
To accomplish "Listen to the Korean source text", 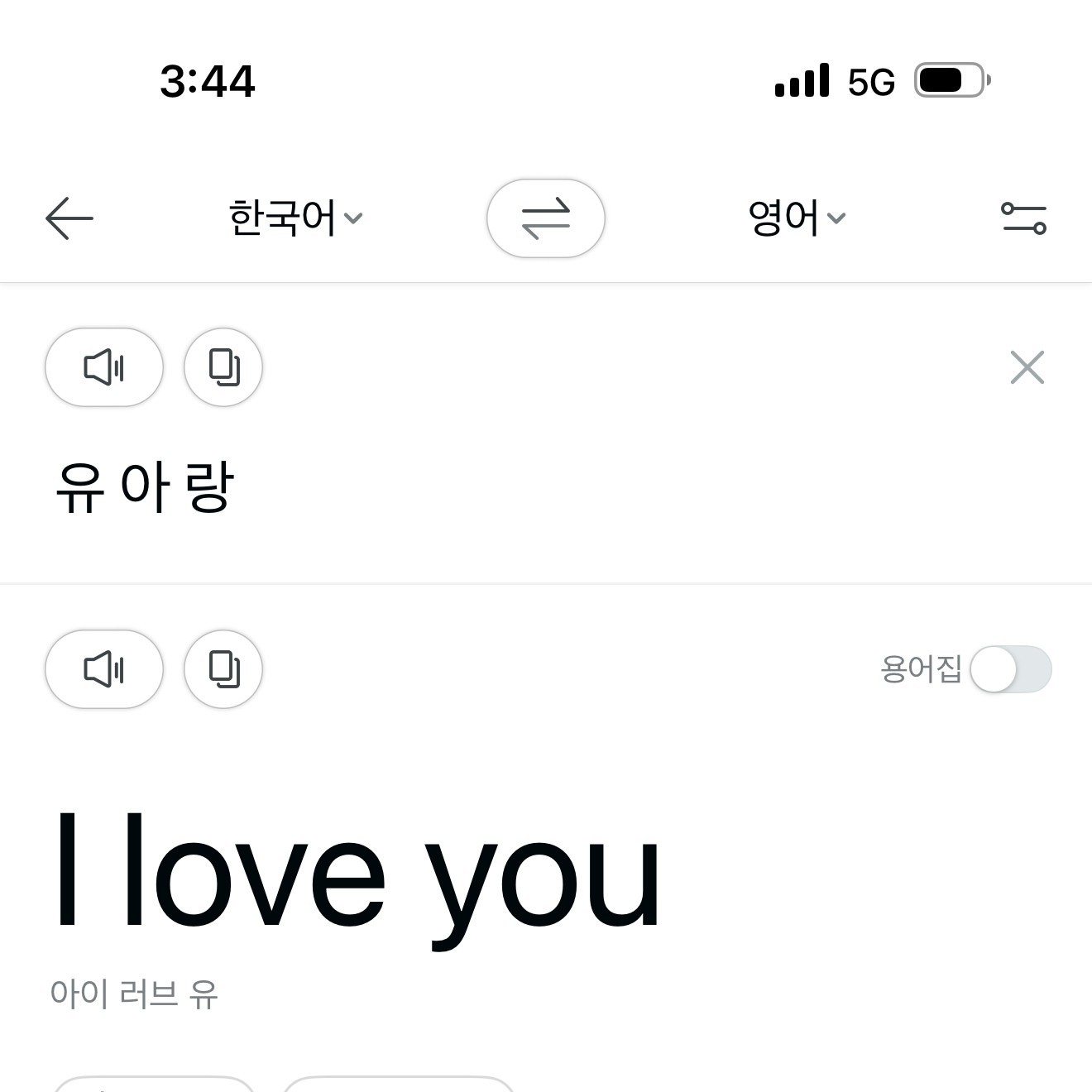I will [x=104, y=367].
